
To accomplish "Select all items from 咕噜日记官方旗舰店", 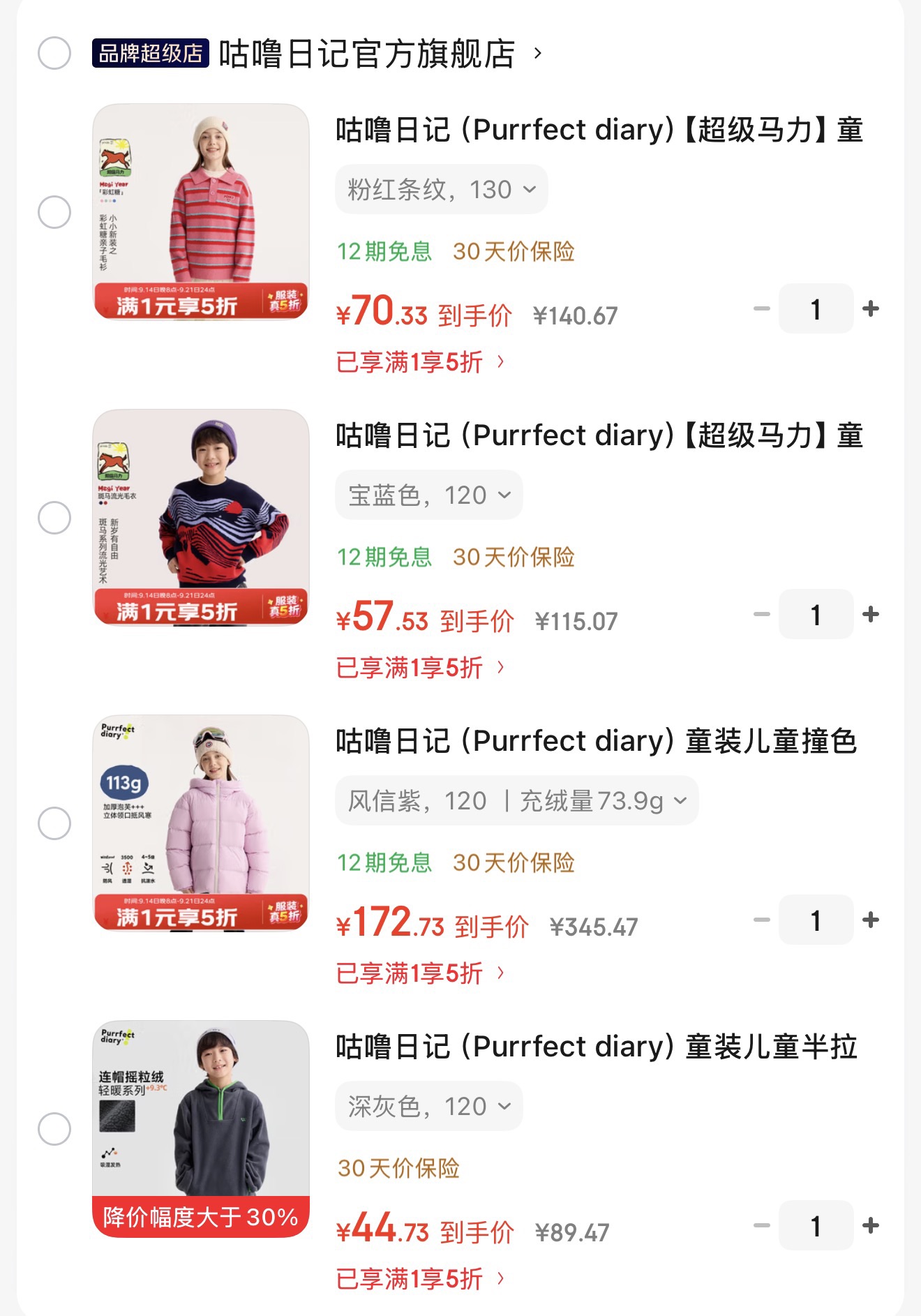I will pos(54,53).
